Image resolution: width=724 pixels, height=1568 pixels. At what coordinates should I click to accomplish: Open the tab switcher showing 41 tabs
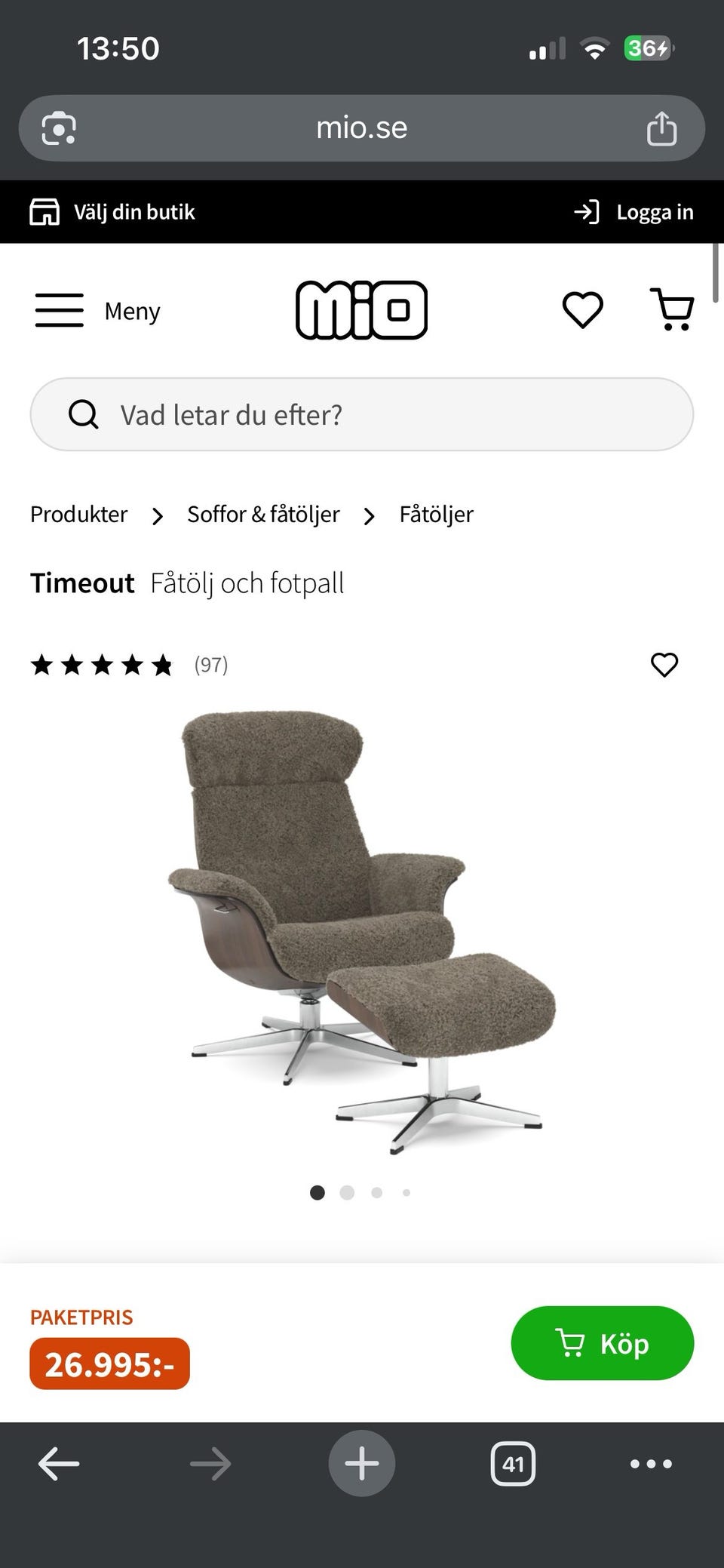(x=514, y=1462)
